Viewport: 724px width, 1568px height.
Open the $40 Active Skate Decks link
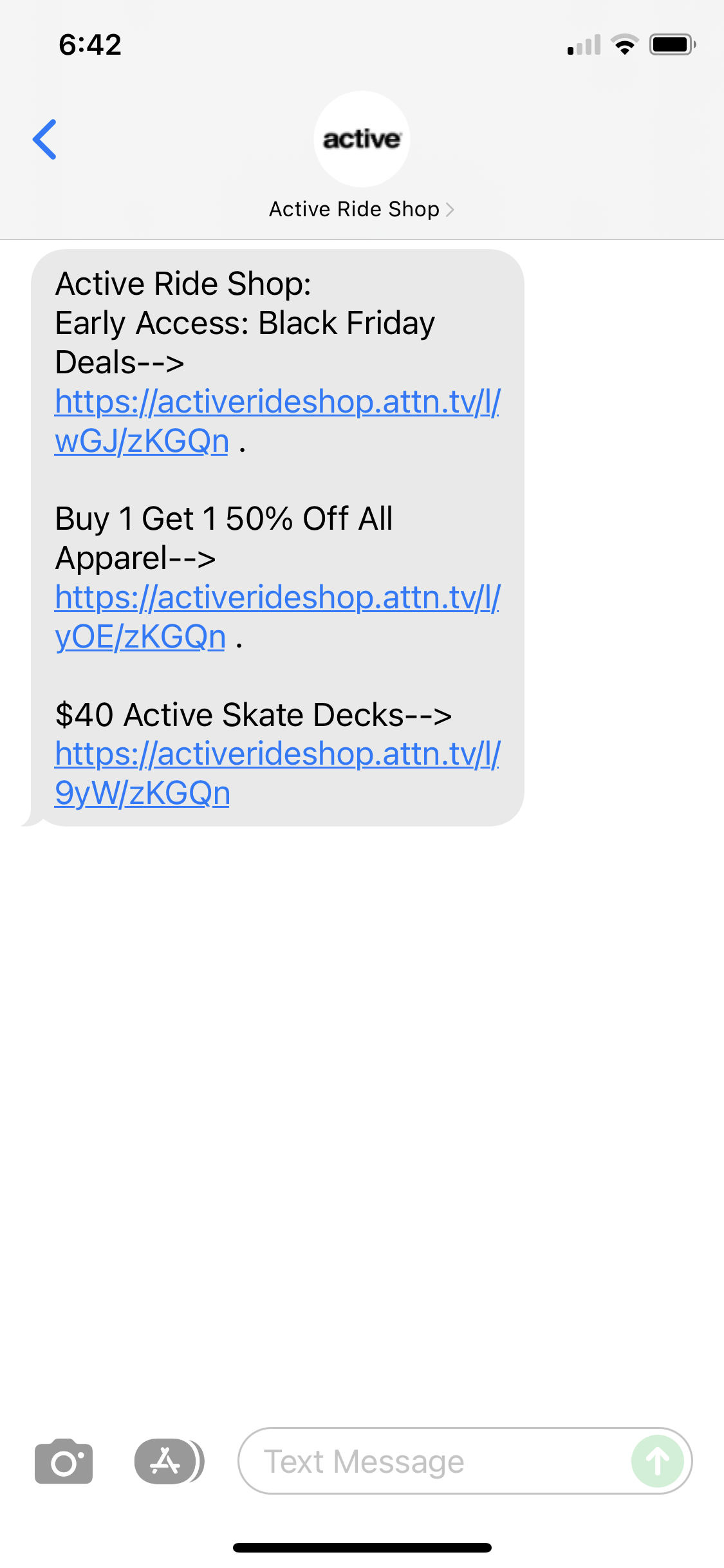click(277, 771)
